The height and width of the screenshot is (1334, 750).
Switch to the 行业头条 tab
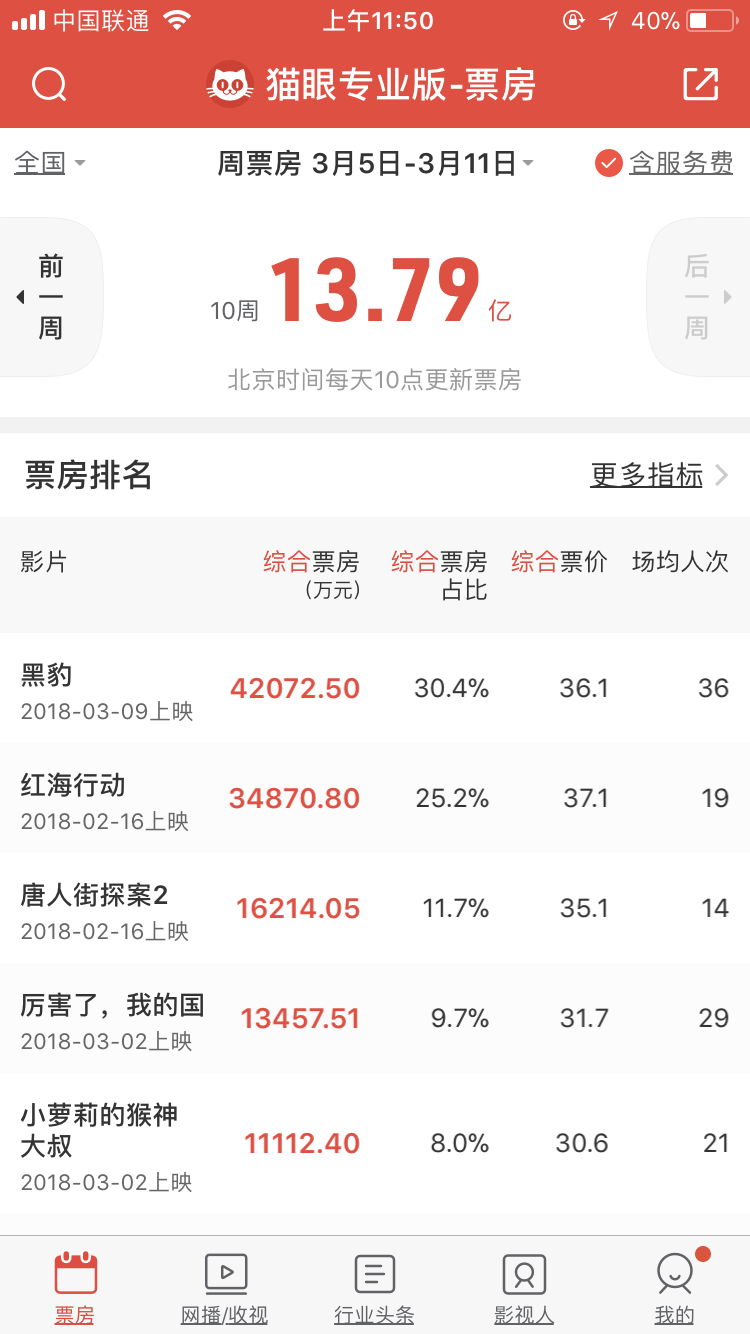pos(375,1288)
